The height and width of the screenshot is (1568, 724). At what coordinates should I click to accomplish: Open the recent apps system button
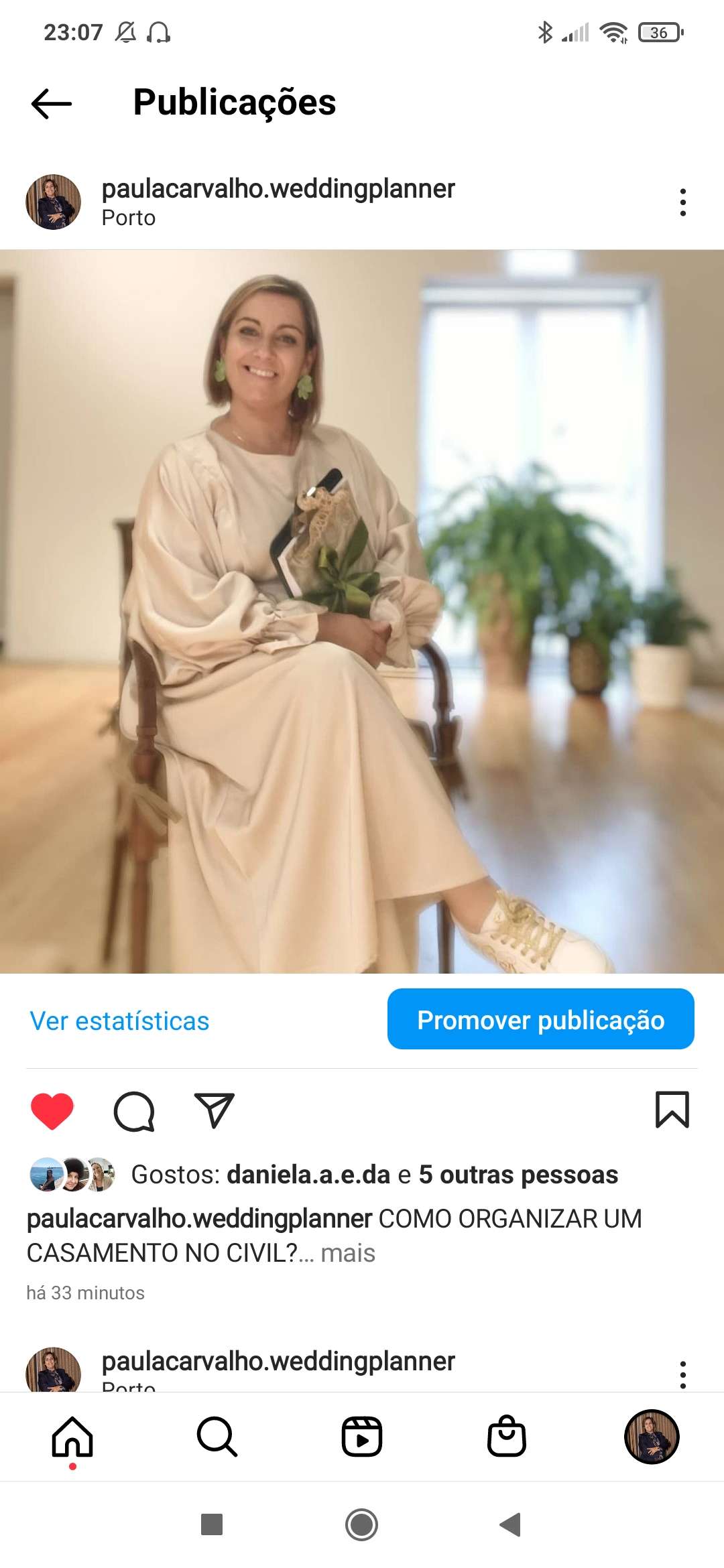212,1524
